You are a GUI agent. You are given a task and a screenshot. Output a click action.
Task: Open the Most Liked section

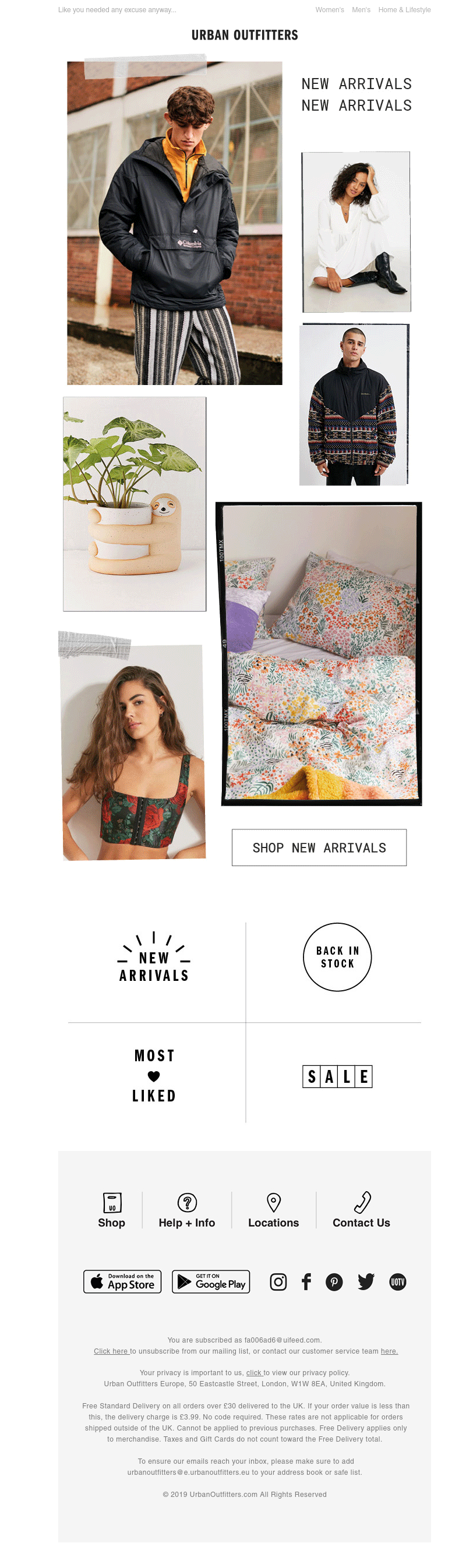(x=154, y=1075)
